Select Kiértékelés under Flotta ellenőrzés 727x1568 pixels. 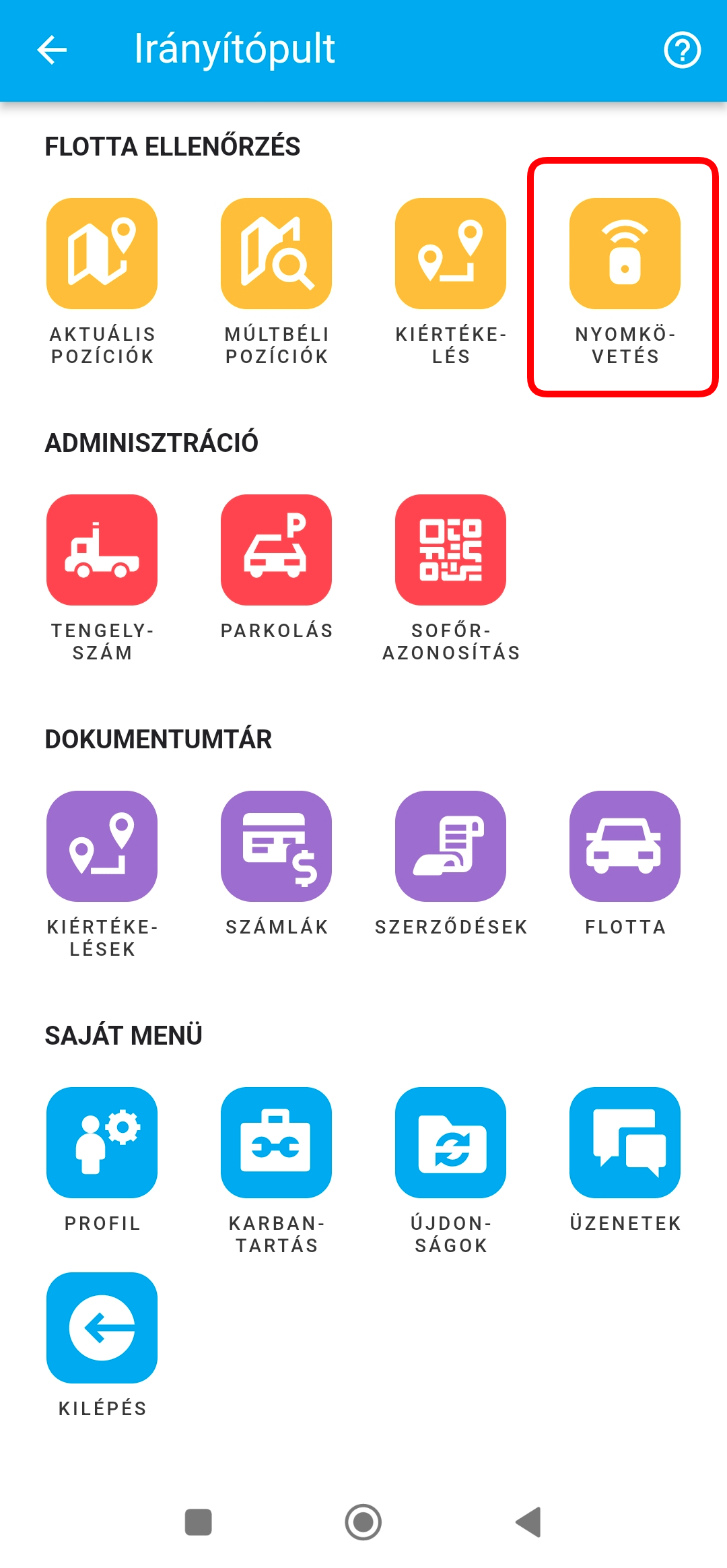coord(450,254)
